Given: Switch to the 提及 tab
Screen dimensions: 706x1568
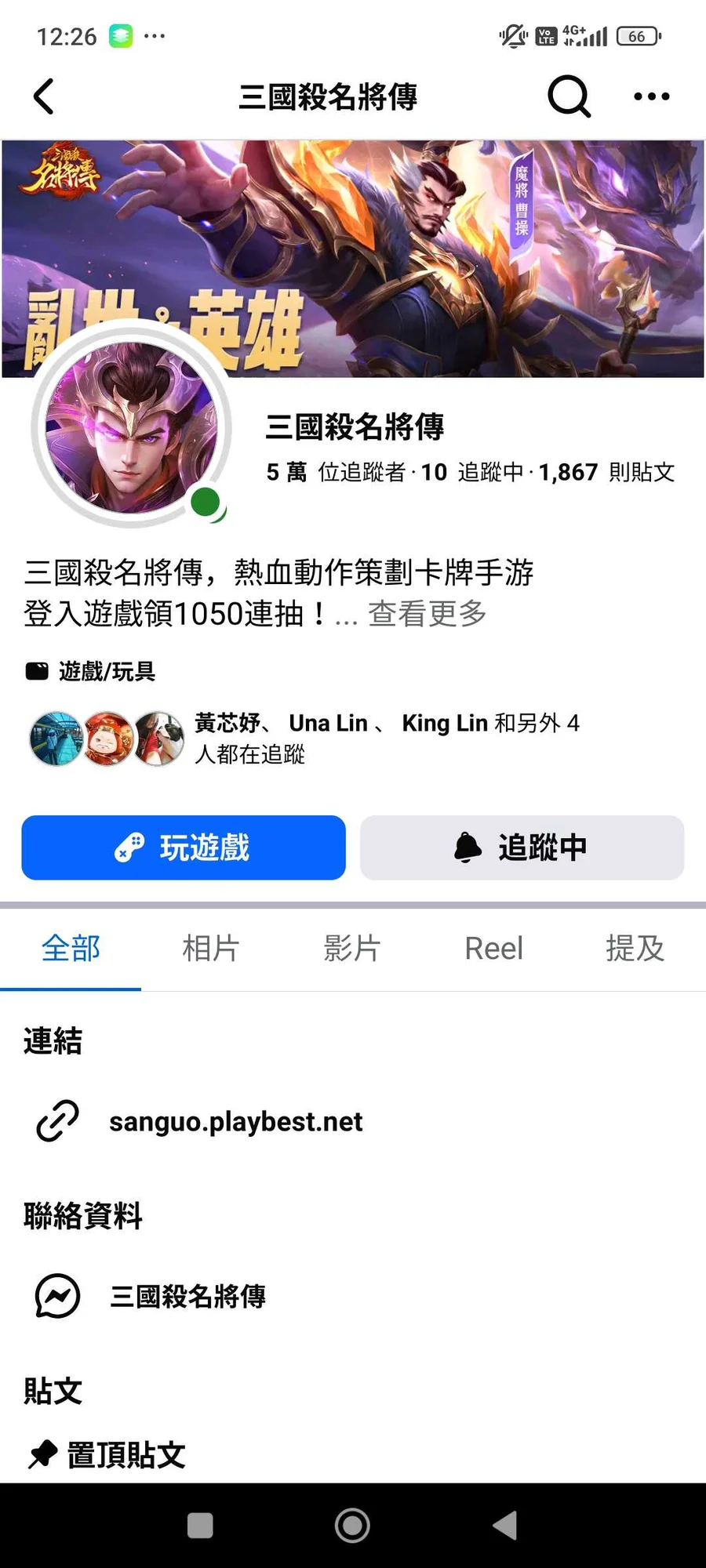Looking at the screenshot, I should (635, 949).
